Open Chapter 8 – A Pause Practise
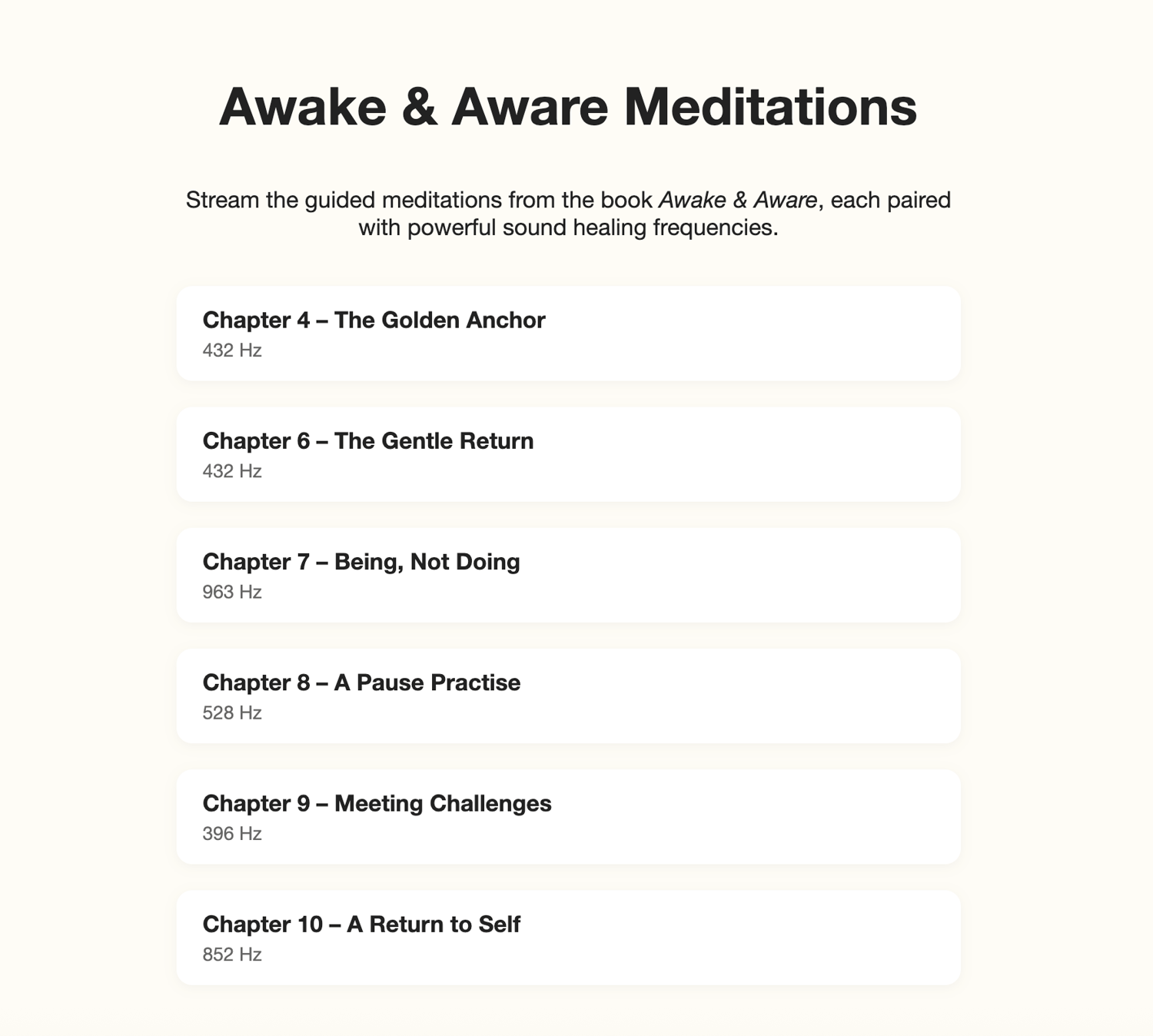Image resolution: width=1153 pixels, height=1036 pixels. click(x=568, y=696)
